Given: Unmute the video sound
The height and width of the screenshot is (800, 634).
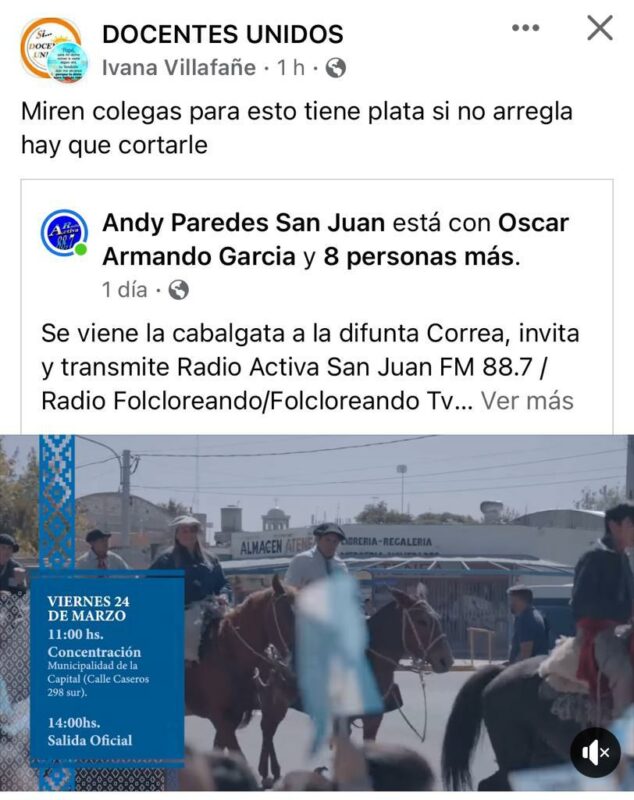Looking at the screenshot, I should tap(595, 752).
